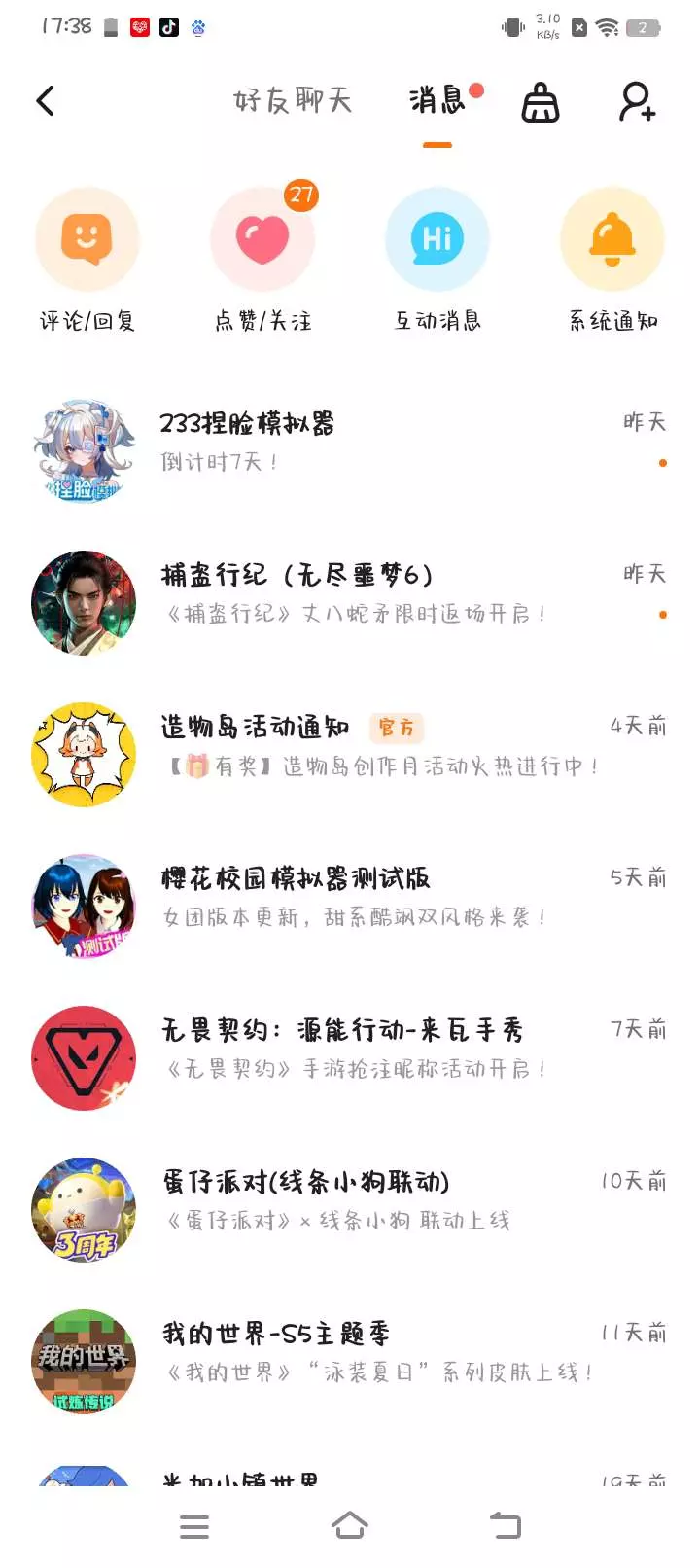Tap the system home button

350,1525
